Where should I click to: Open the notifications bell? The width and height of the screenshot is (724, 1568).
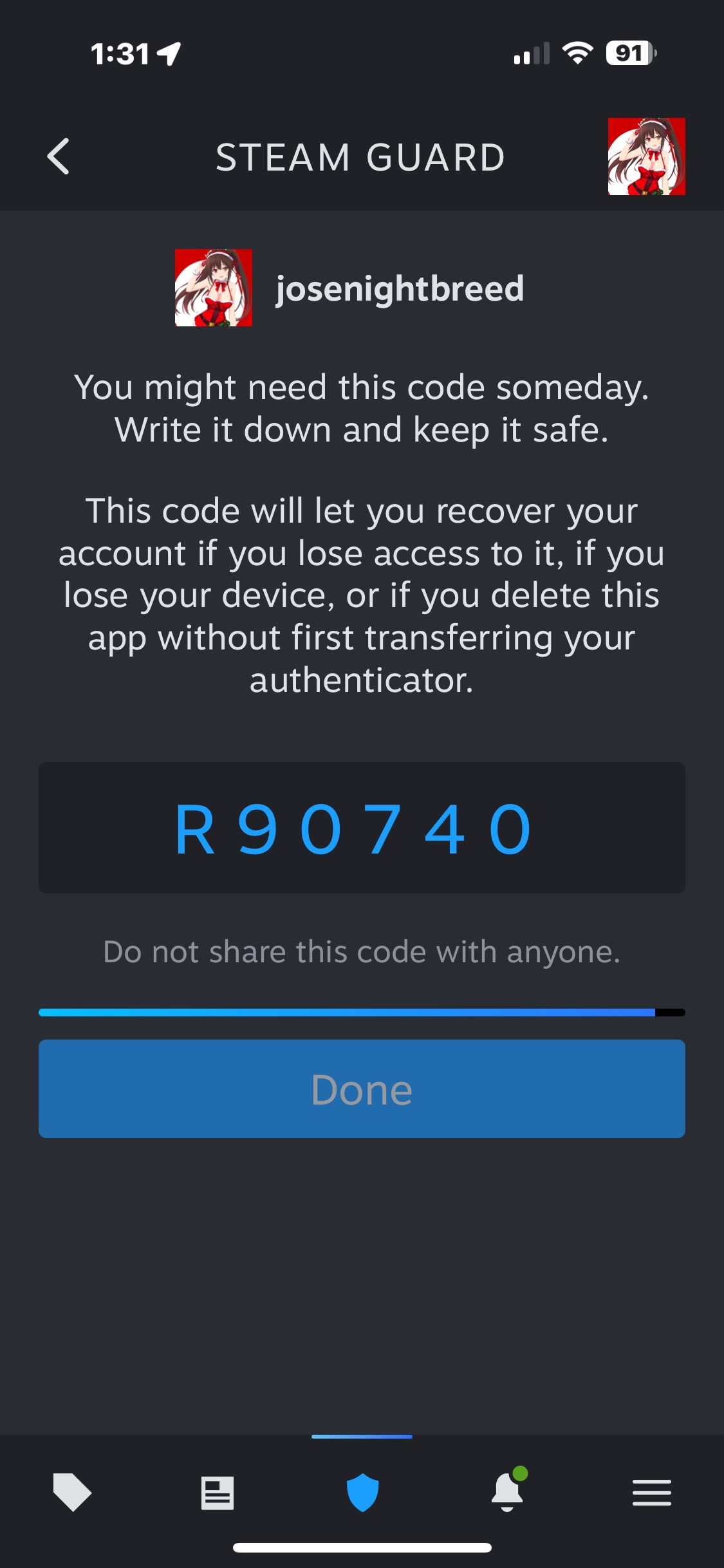click(x=507, y=1491)
